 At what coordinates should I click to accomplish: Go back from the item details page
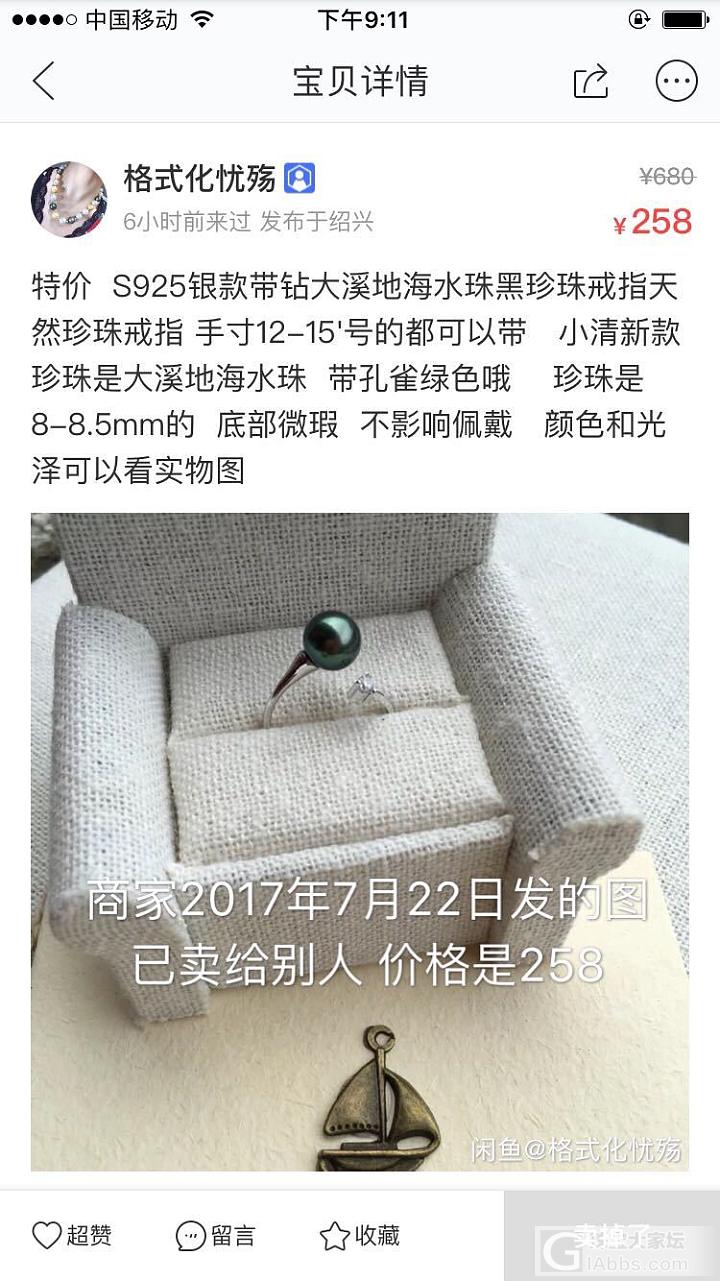[x=44, y=81]
